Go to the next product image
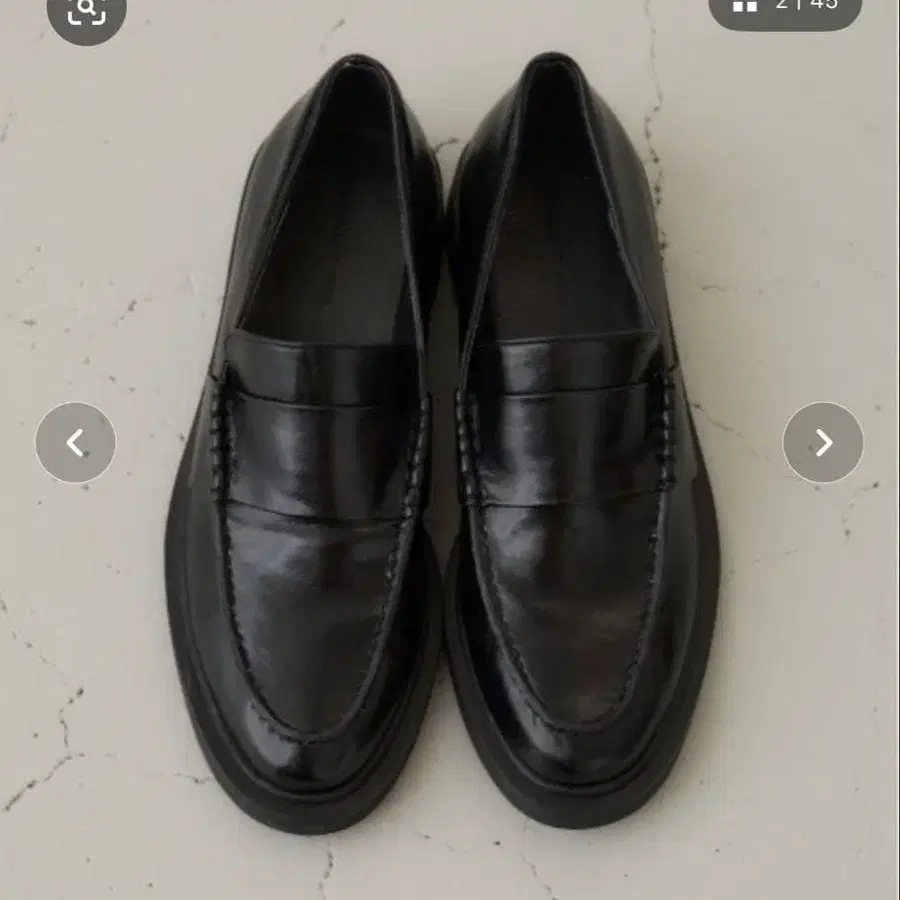Screen dimensions: 900x900 [822, 443]
